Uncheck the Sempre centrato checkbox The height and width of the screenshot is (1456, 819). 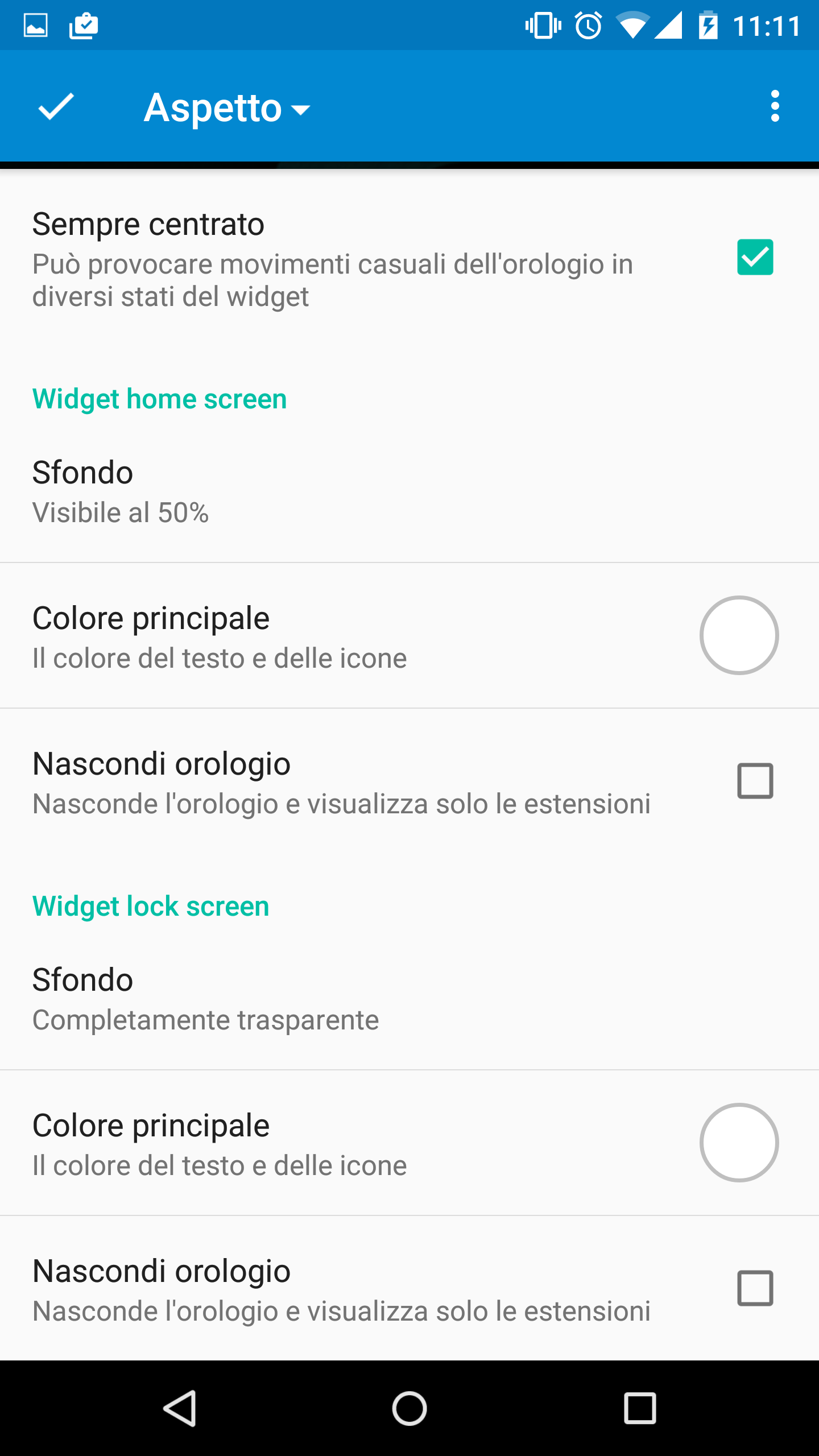[x=755, y=257]
